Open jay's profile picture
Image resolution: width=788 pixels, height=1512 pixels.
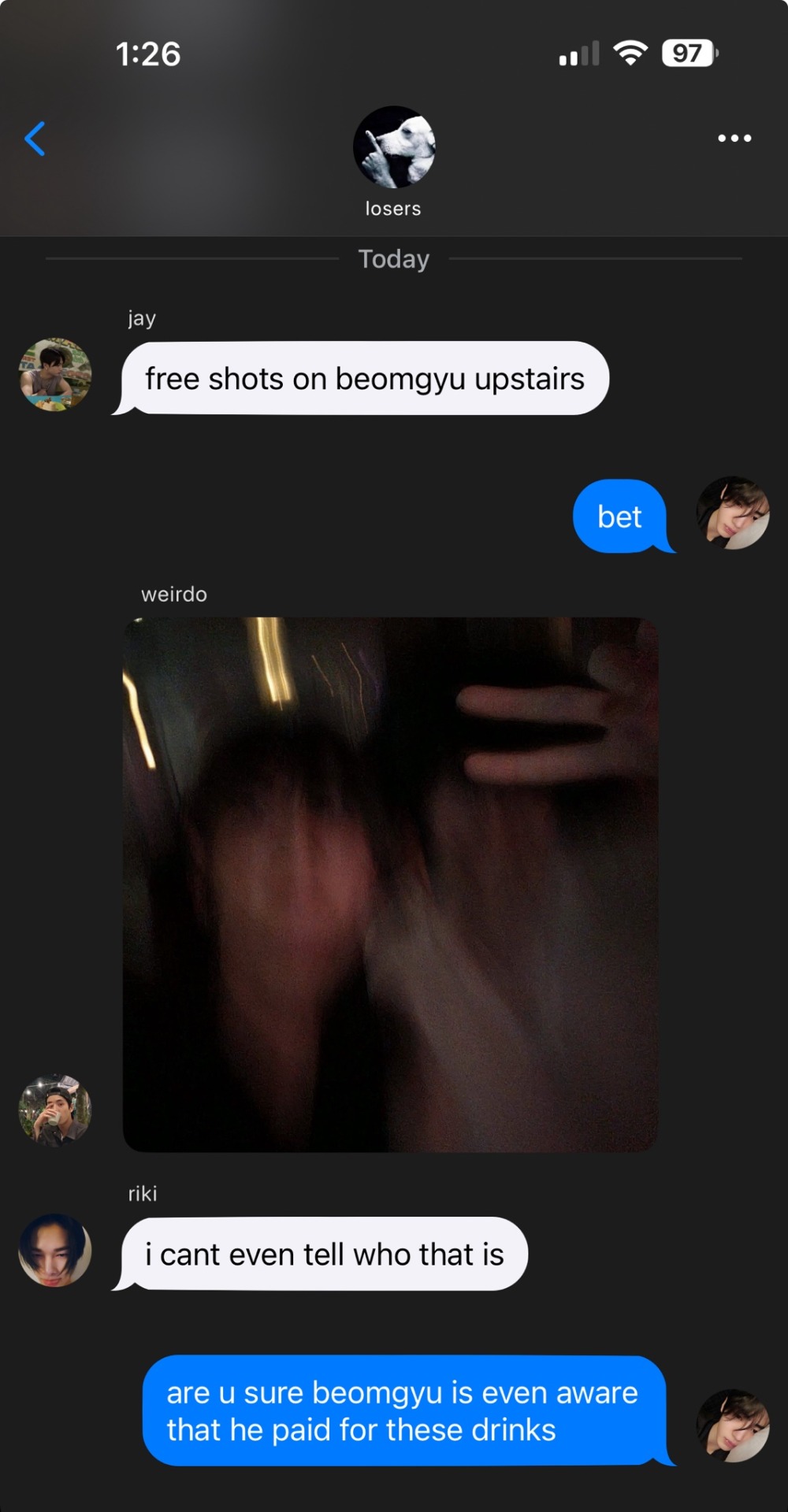coord(55,375)
